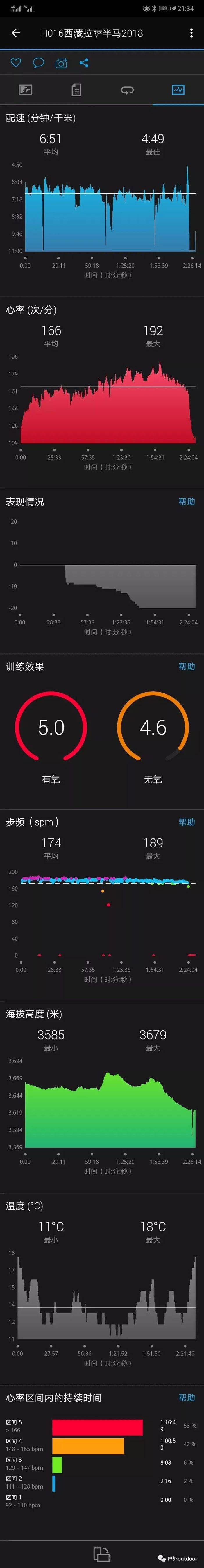Switch to the stats details tab
This screenshot has width=204, height=1568.
click(76, 90)
